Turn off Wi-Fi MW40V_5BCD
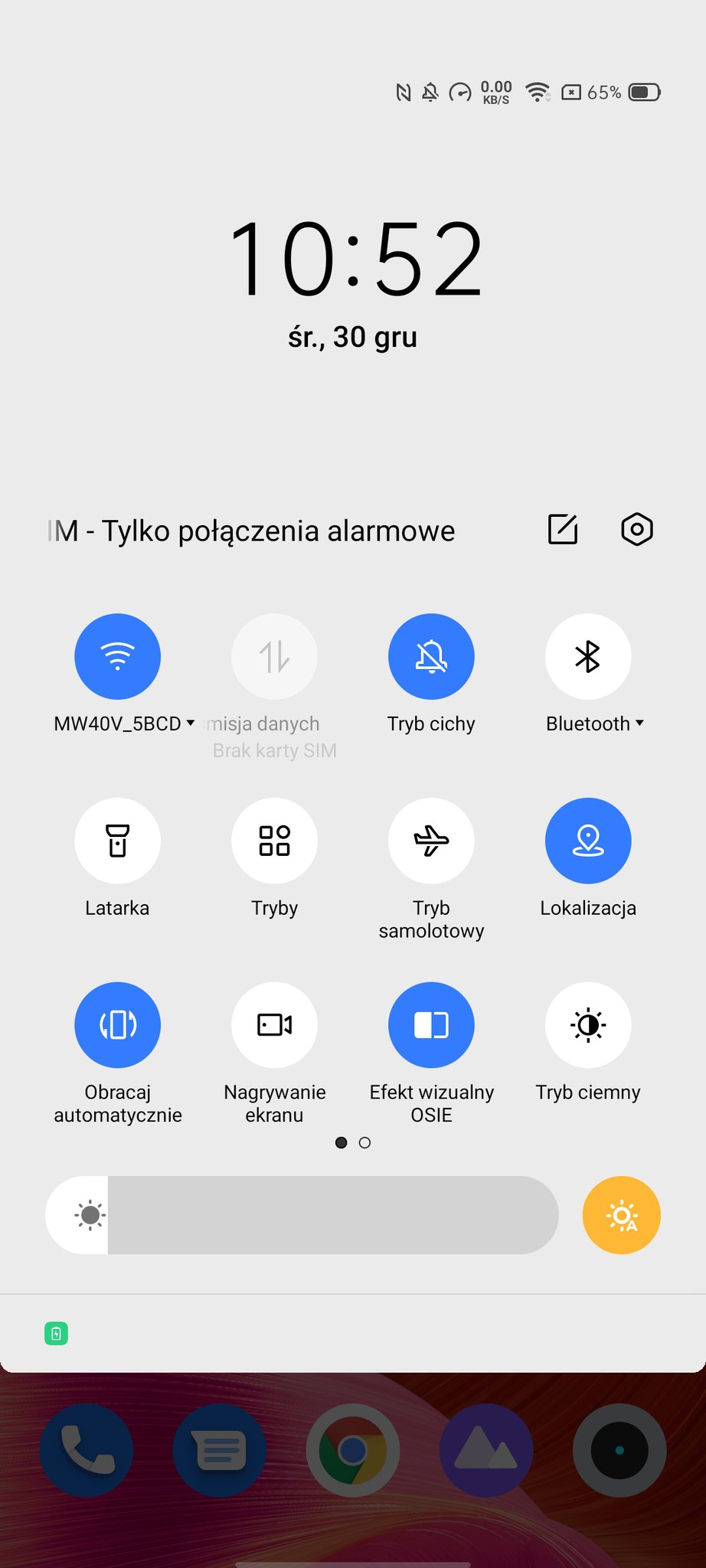This screenshot has height=1568, width=706. tap(117, 657)
